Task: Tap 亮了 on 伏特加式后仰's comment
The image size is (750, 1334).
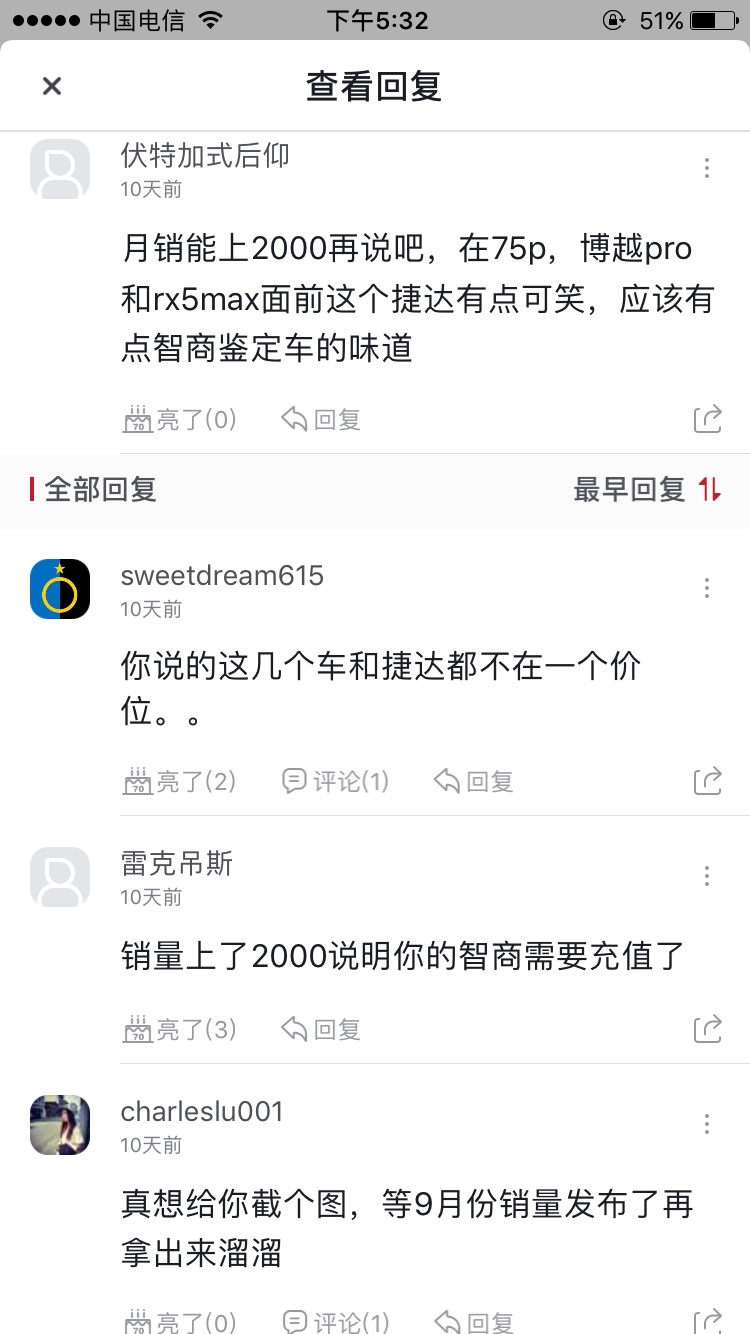Action: click(x=180, y=419)
